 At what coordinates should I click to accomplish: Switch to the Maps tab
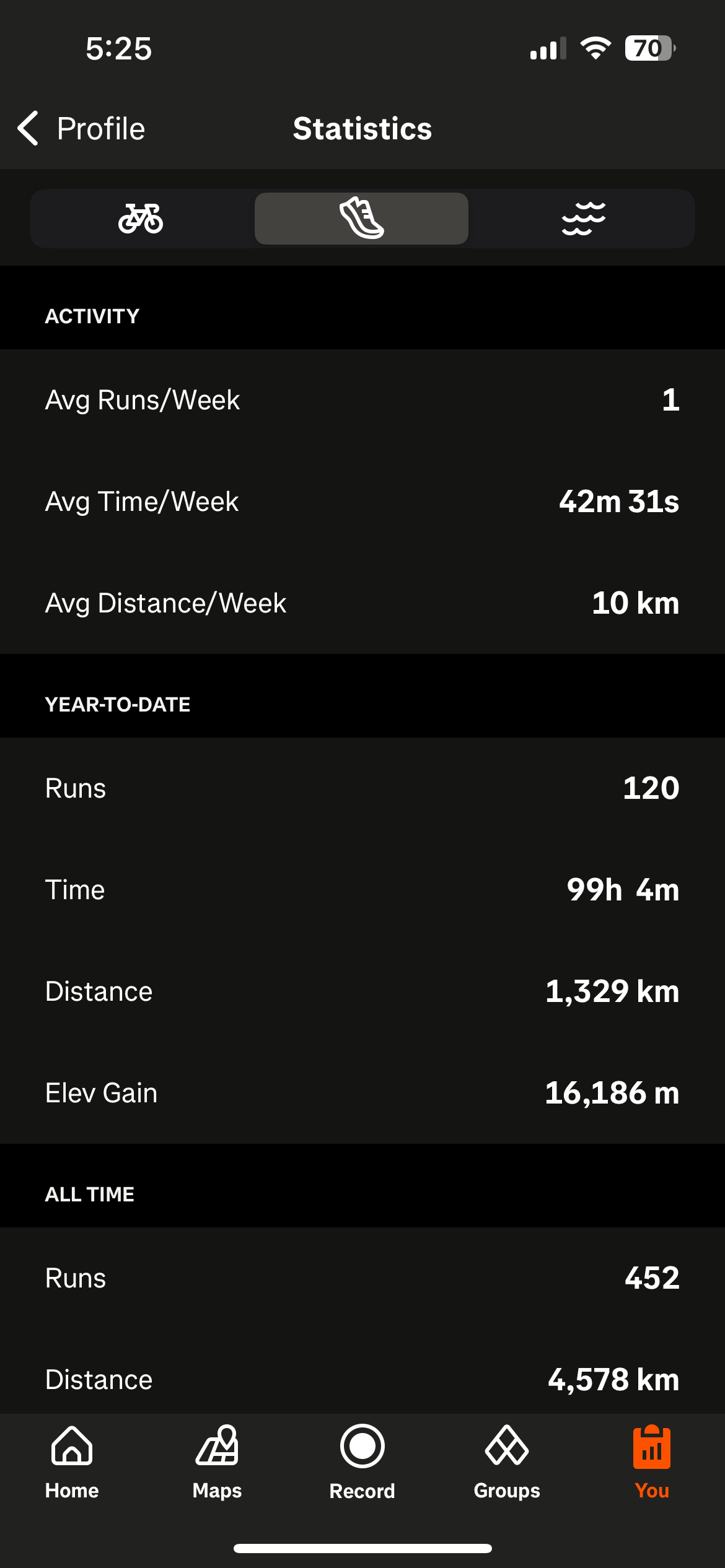[217, 1461]
